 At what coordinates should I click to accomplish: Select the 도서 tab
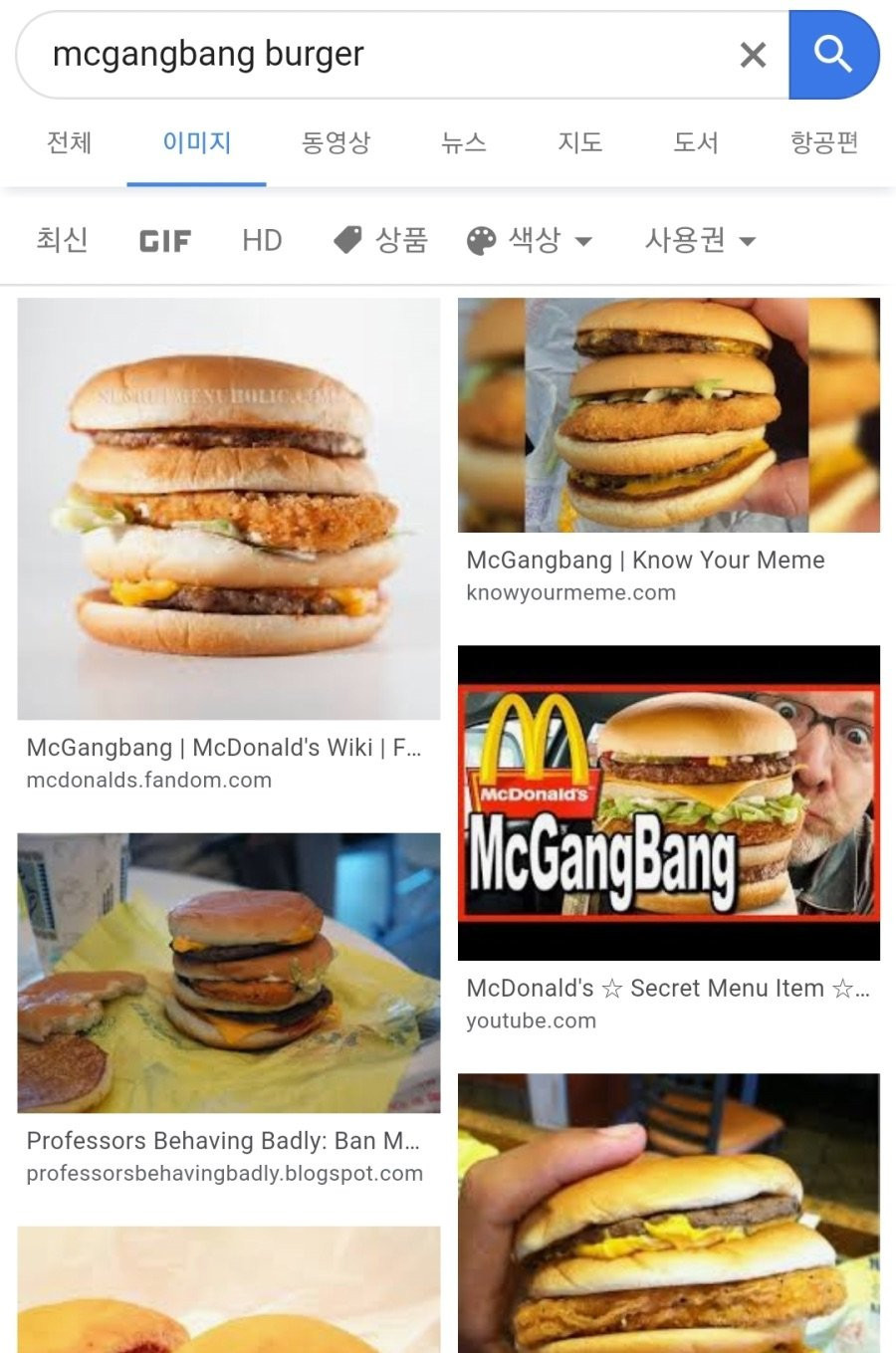tap(695, 142)
